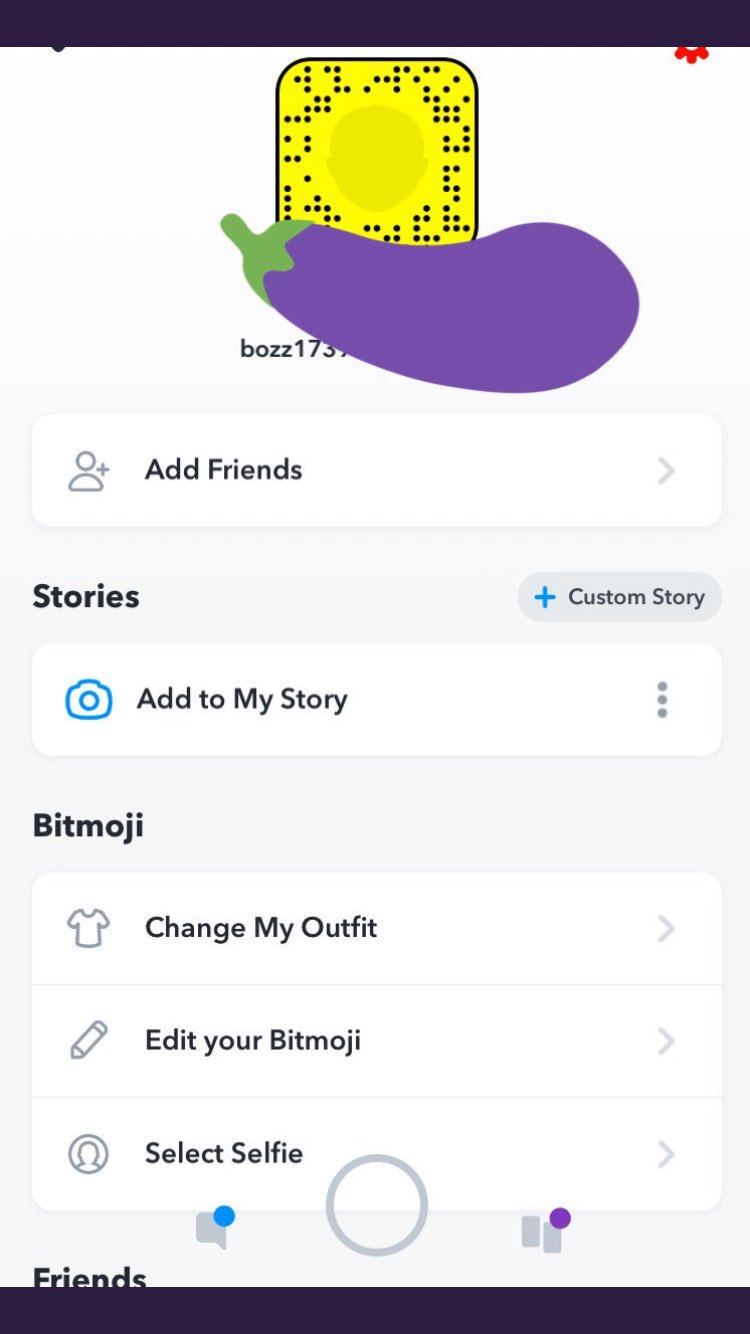
Task: Tap Add to My Story
Action: coord(242,699)
